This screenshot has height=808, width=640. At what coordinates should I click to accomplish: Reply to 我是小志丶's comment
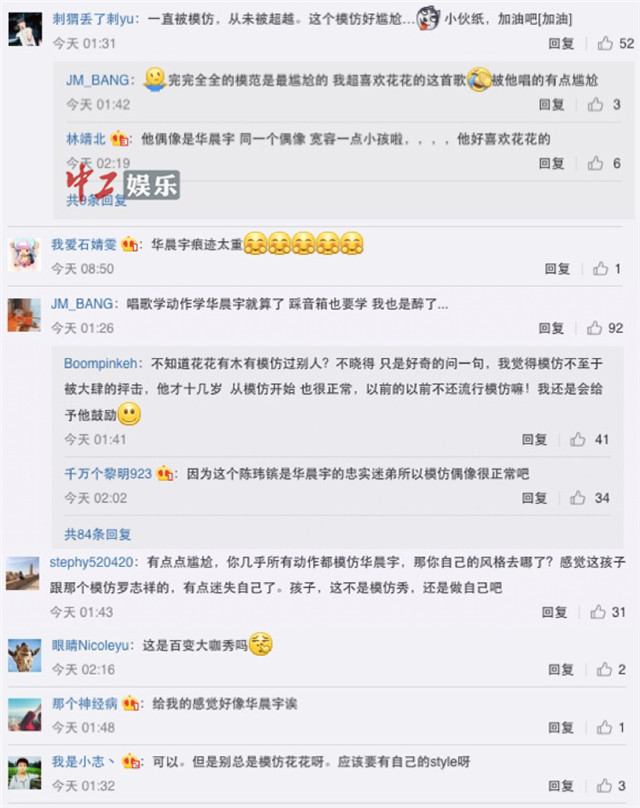tap(561, 786)
